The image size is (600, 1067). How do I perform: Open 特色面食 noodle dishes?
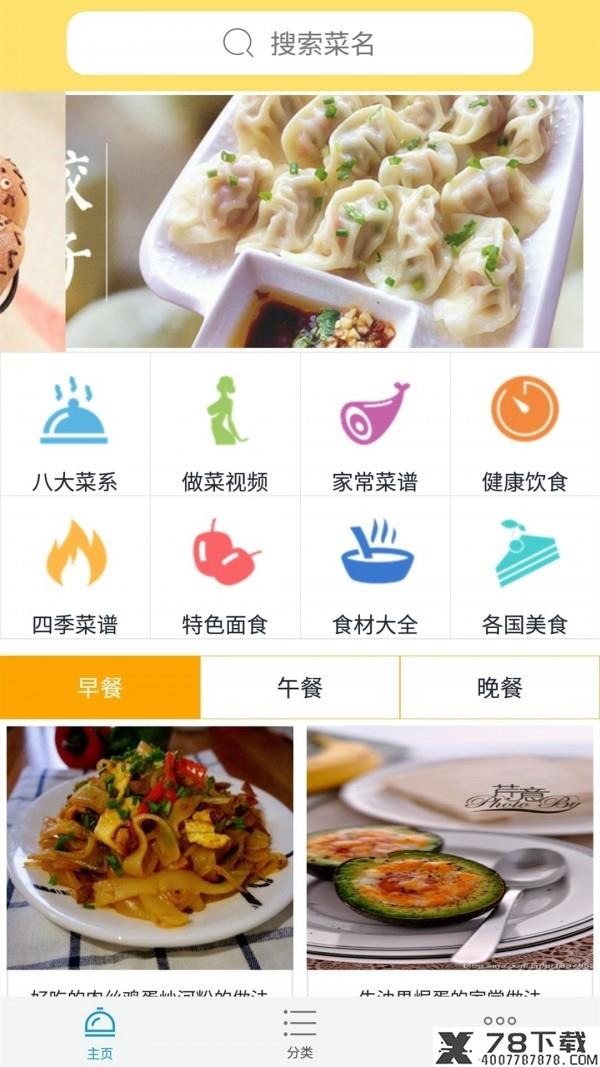click(x=225, y=568)
